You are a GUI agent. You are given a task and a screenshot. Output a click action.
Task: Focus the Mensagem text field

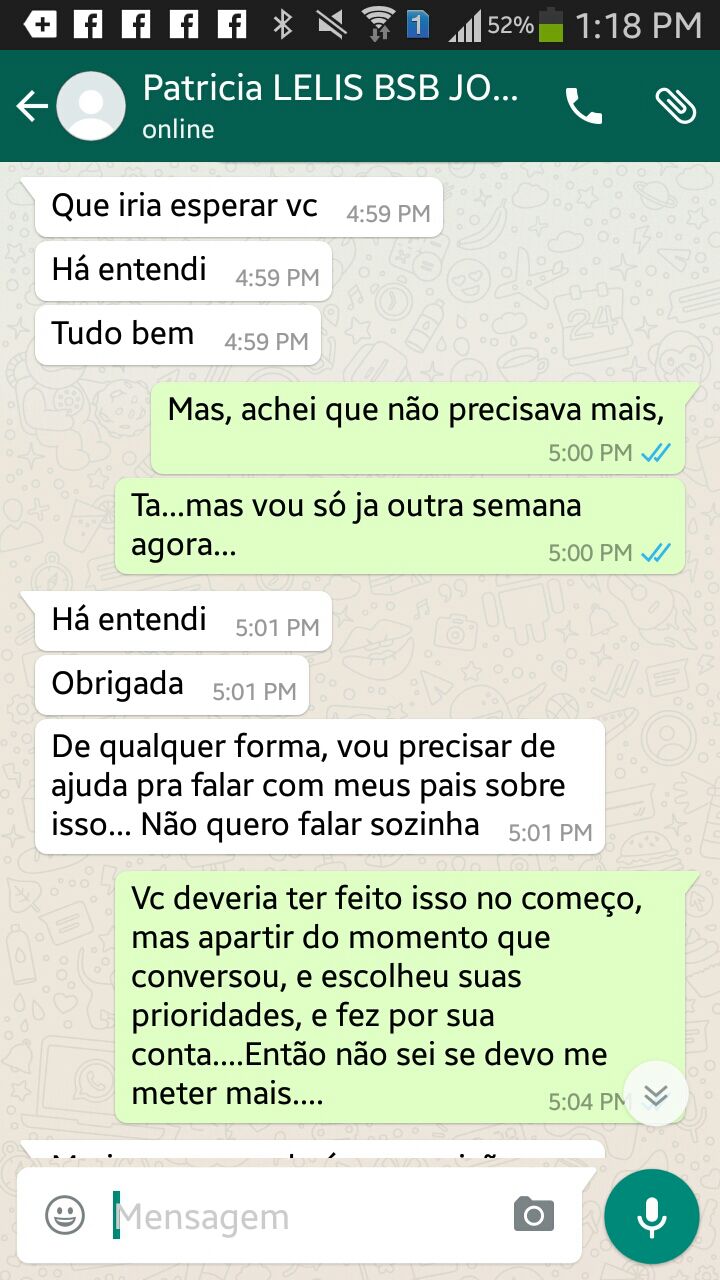point(300,1216)
